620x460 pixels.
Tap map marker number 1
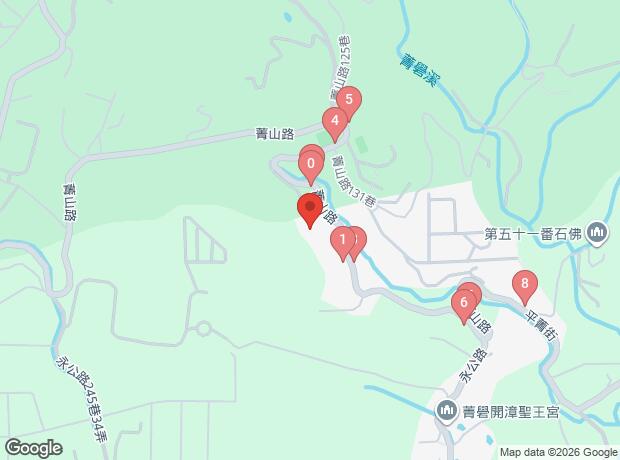pyautogui.click(x=342, y=241)
